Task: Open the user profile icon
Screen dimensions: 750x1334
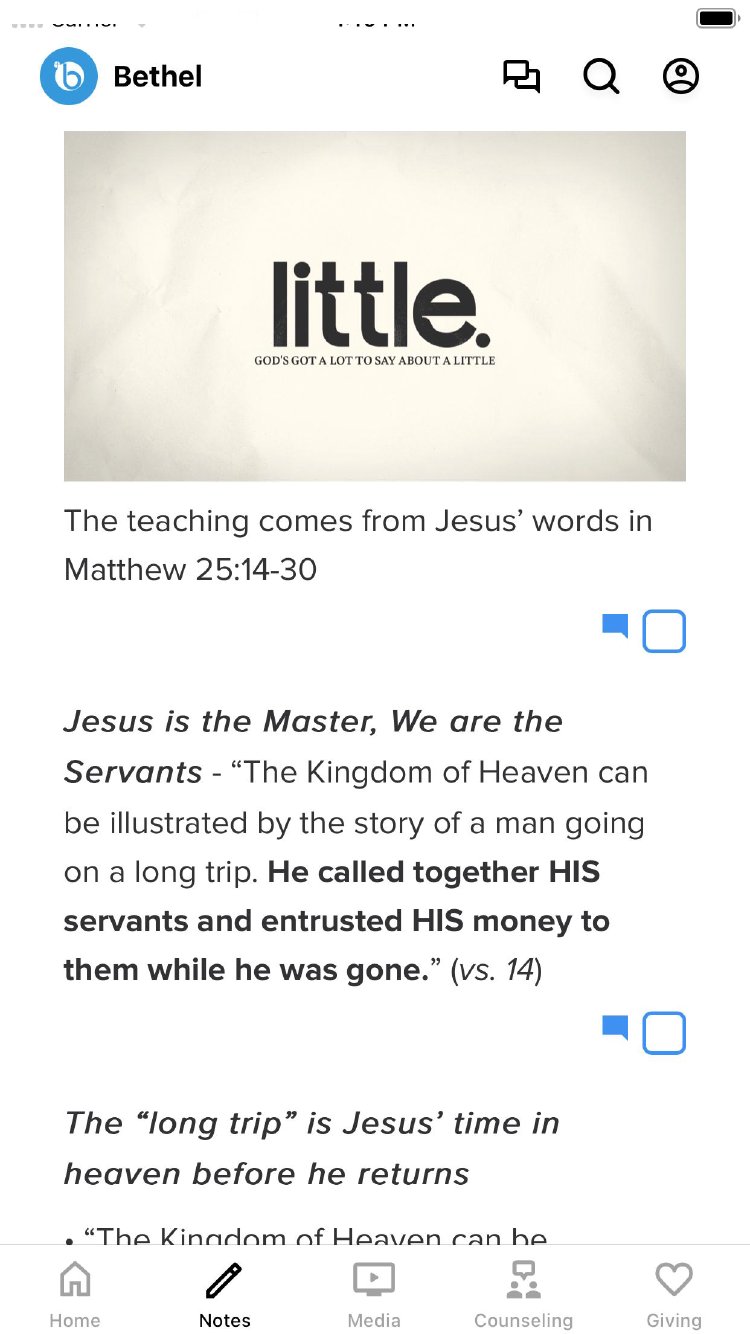Action: [x=681, y=77]
